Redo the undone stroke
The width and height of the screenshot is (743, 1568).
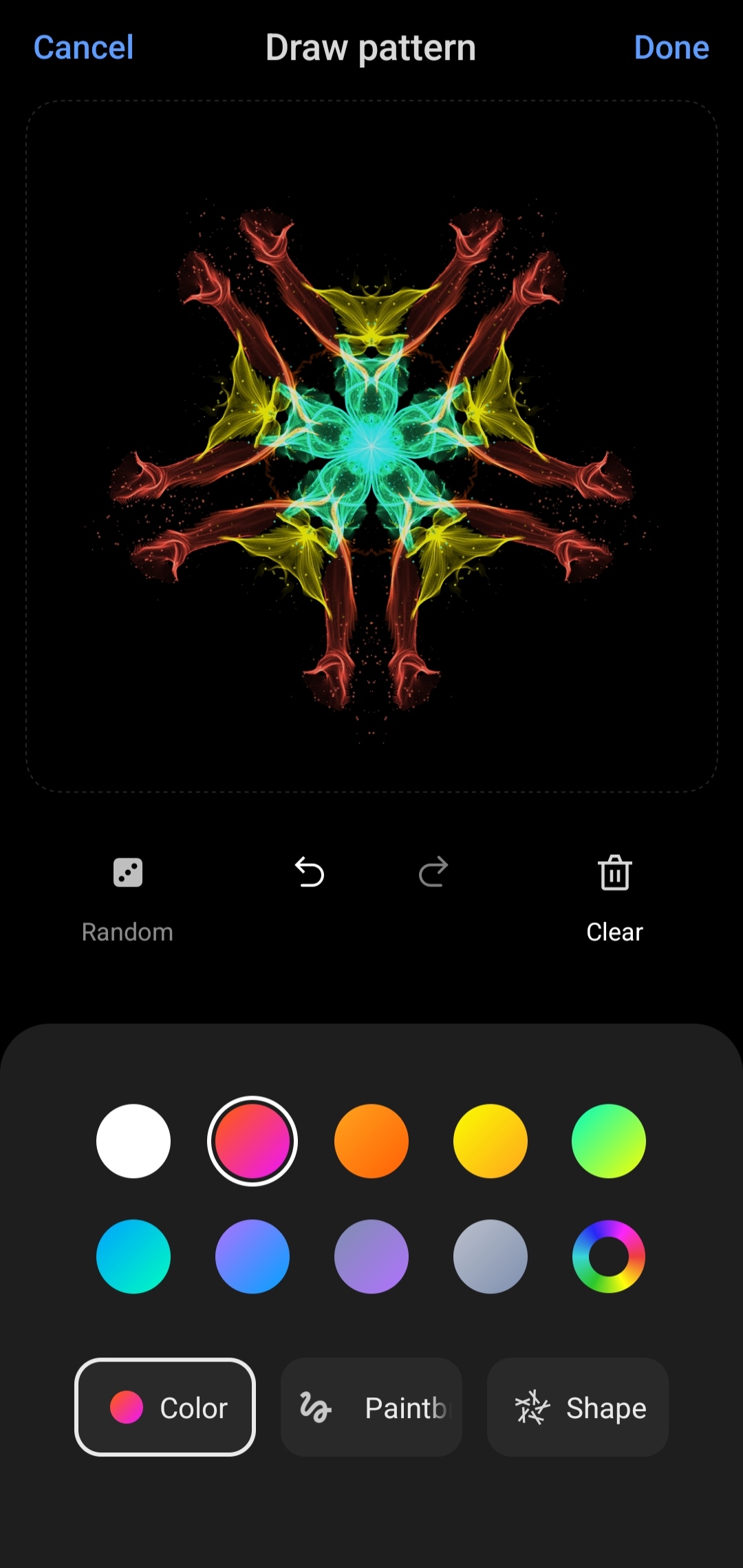(x=433, y=873)
